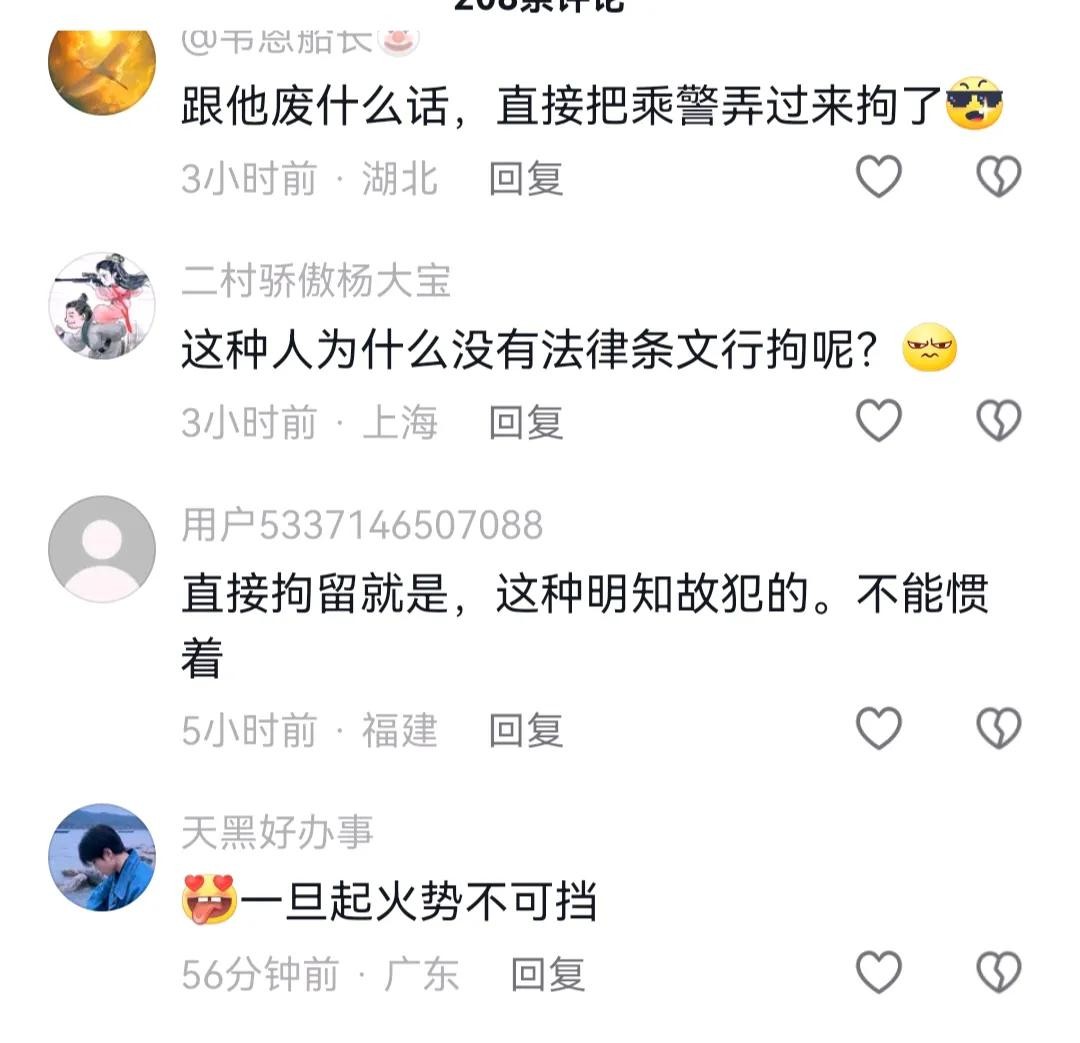1080x1043 pixels.
Task: Reply to the comment about 乘警
Action: 526,179
